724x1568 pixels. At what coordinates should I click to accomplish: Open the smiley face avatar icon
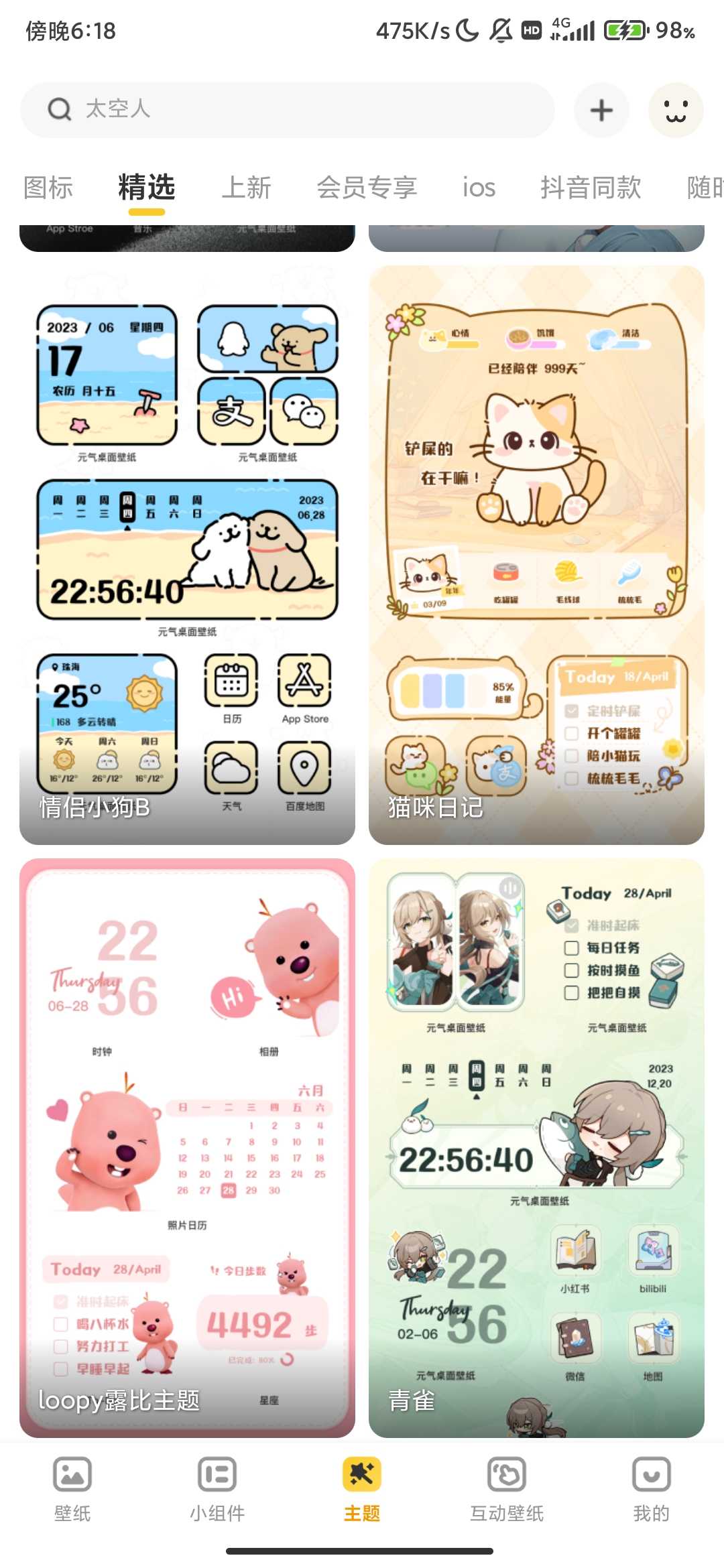675,110
